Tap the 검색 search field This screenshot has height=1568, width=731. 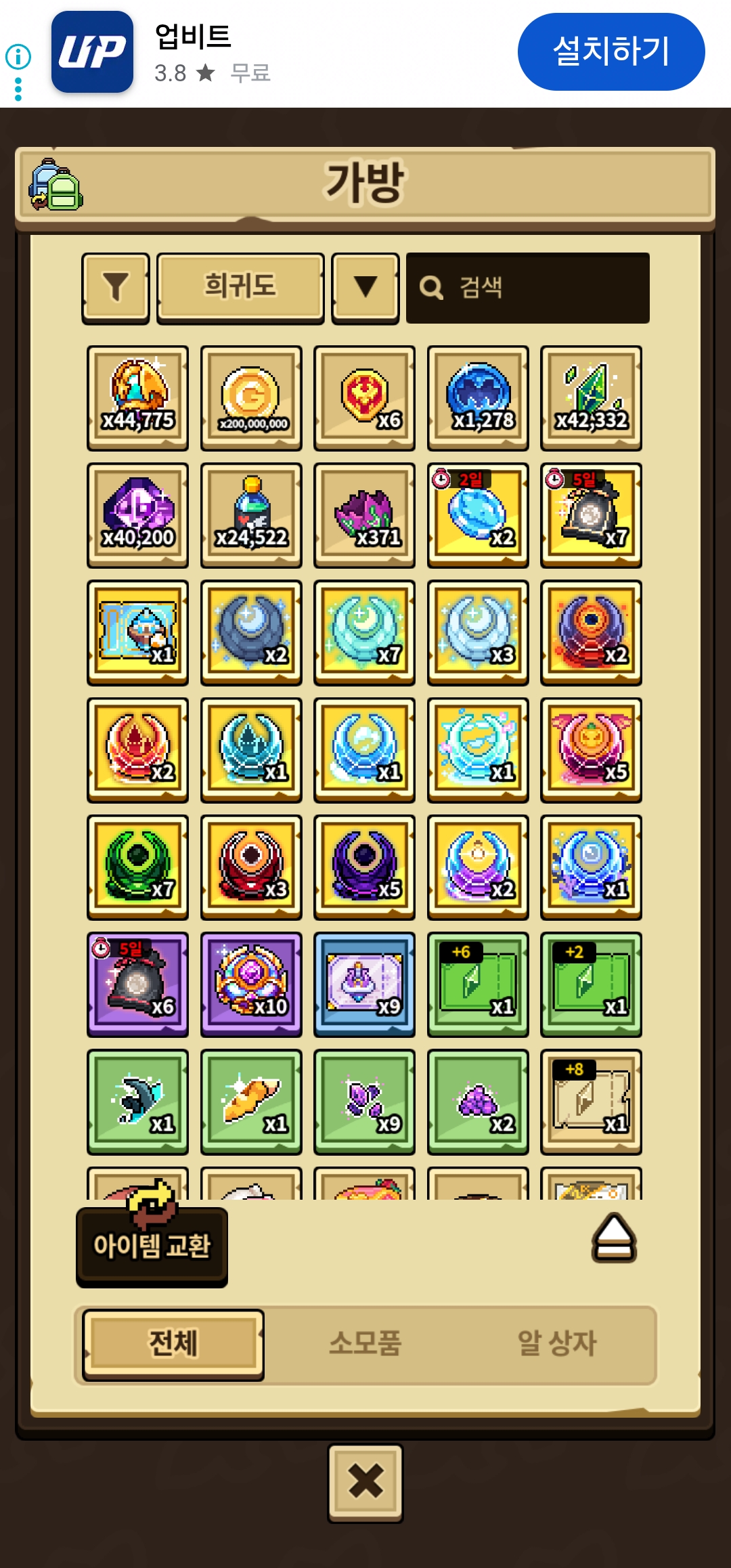[x=528, y=288]
